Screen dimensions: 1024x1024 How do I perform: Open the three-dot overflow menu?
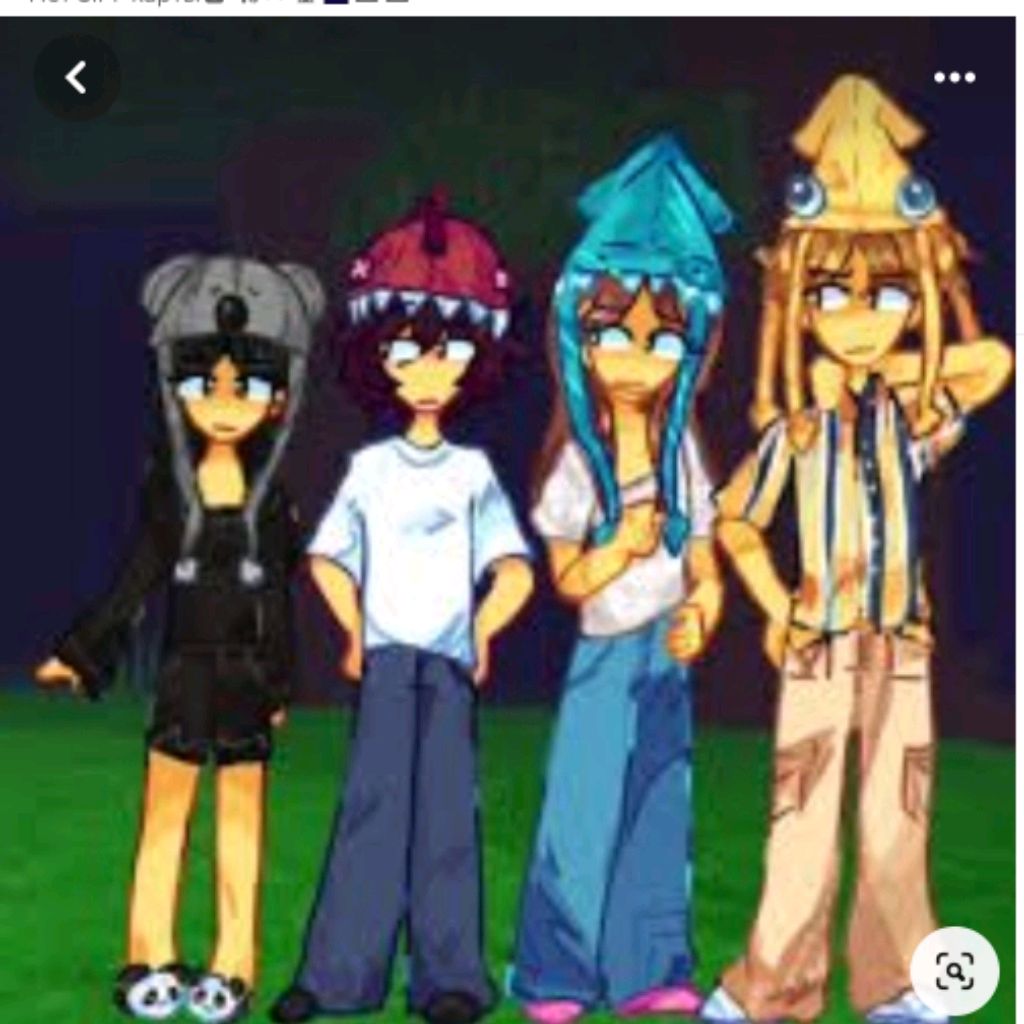pyautogui.click(x=954, y=77)
